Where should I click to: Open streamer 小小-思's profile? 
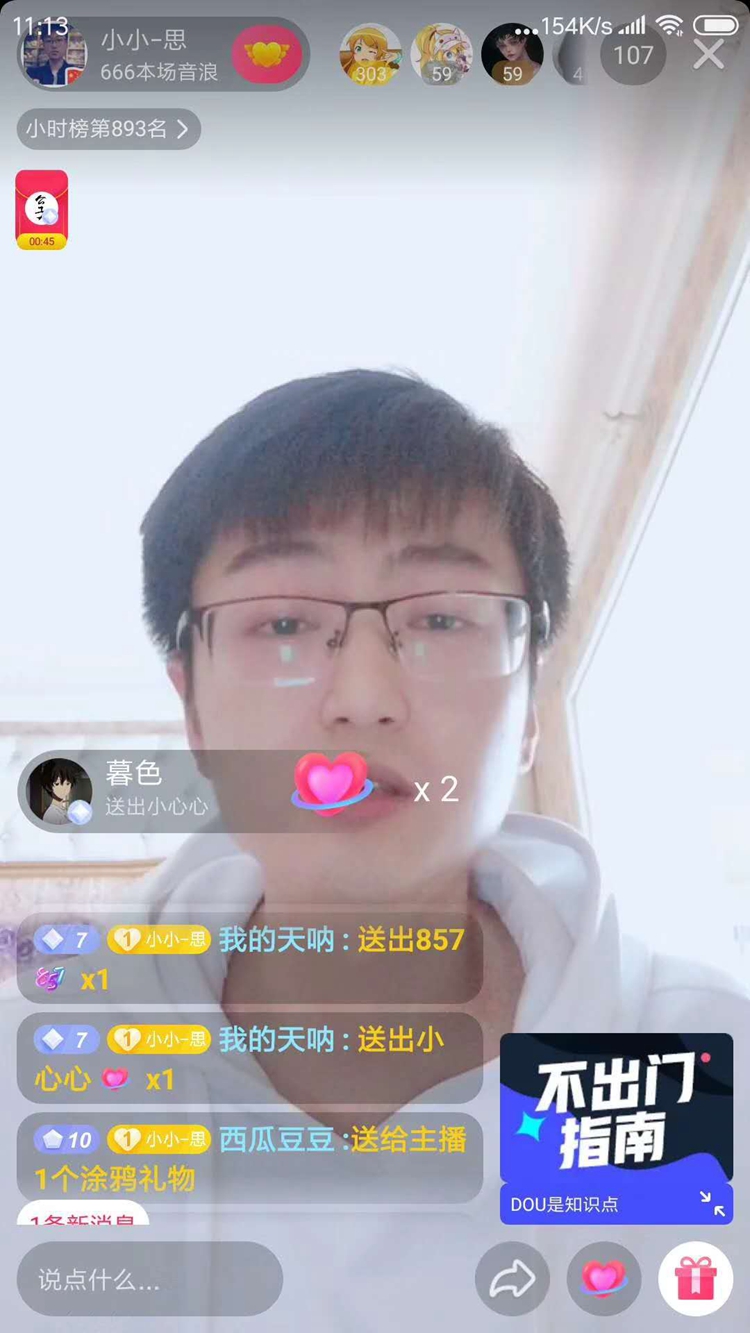pyautogui.click(x=55, y=54)
